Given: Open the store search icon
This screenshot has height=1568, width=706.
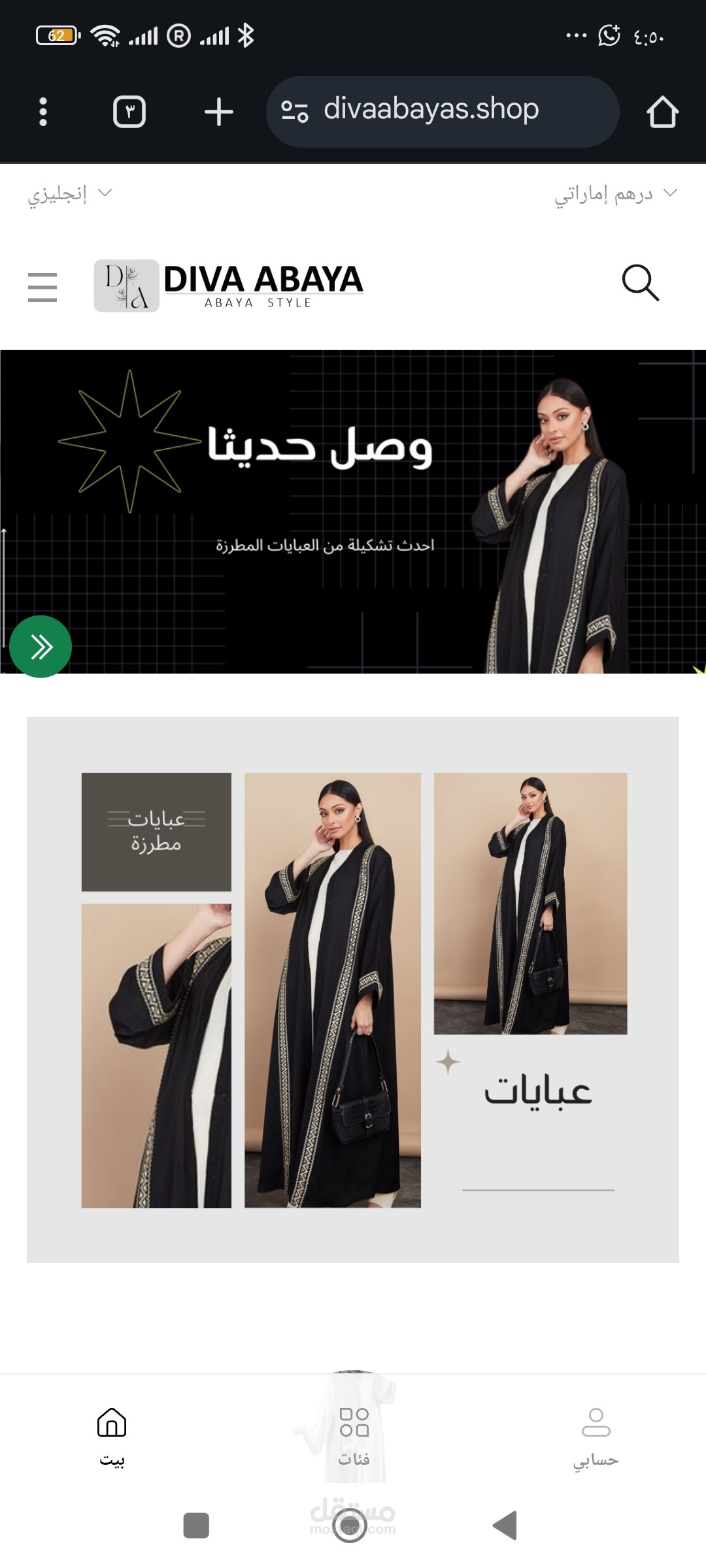Looking at the screenshot, I should click(640, 283).
